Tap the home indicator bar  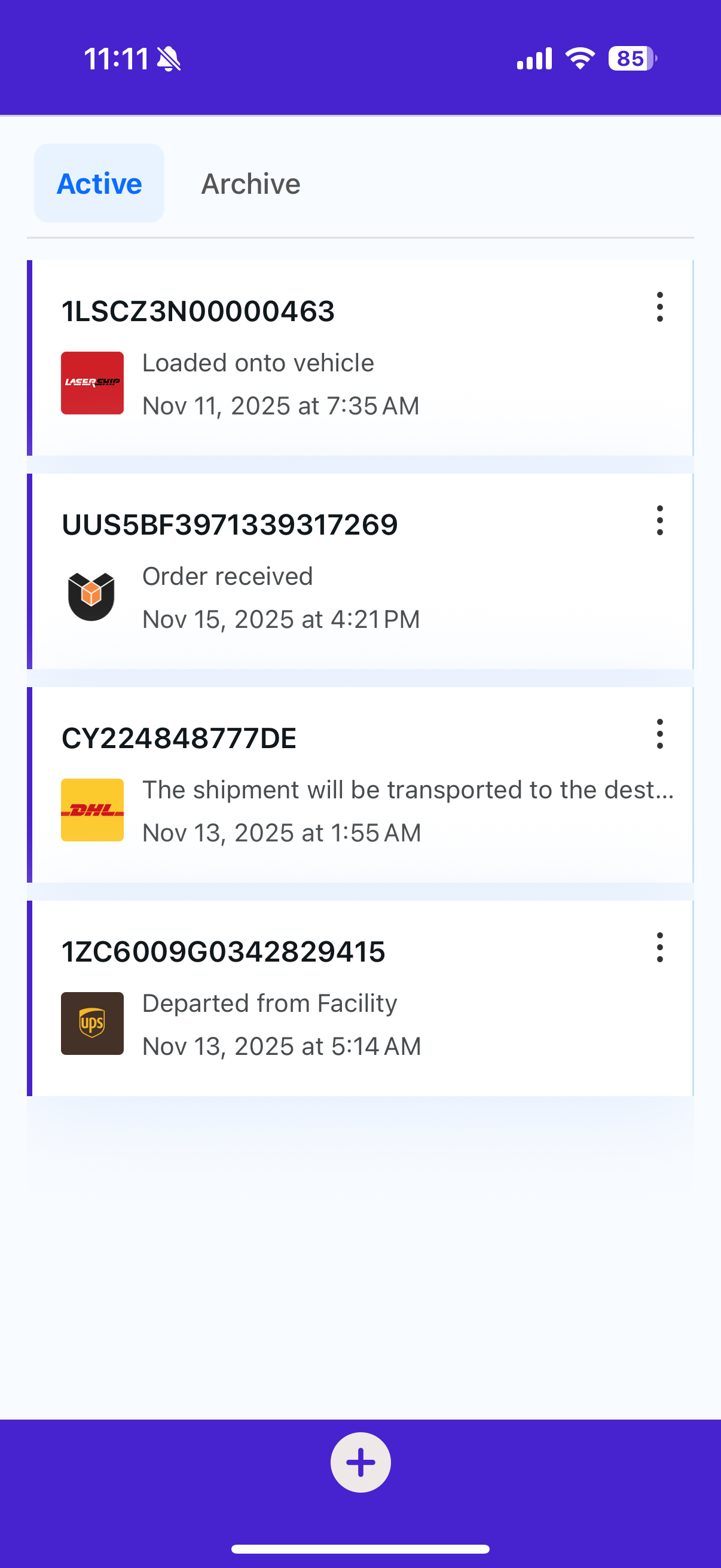click(360, 1548)
